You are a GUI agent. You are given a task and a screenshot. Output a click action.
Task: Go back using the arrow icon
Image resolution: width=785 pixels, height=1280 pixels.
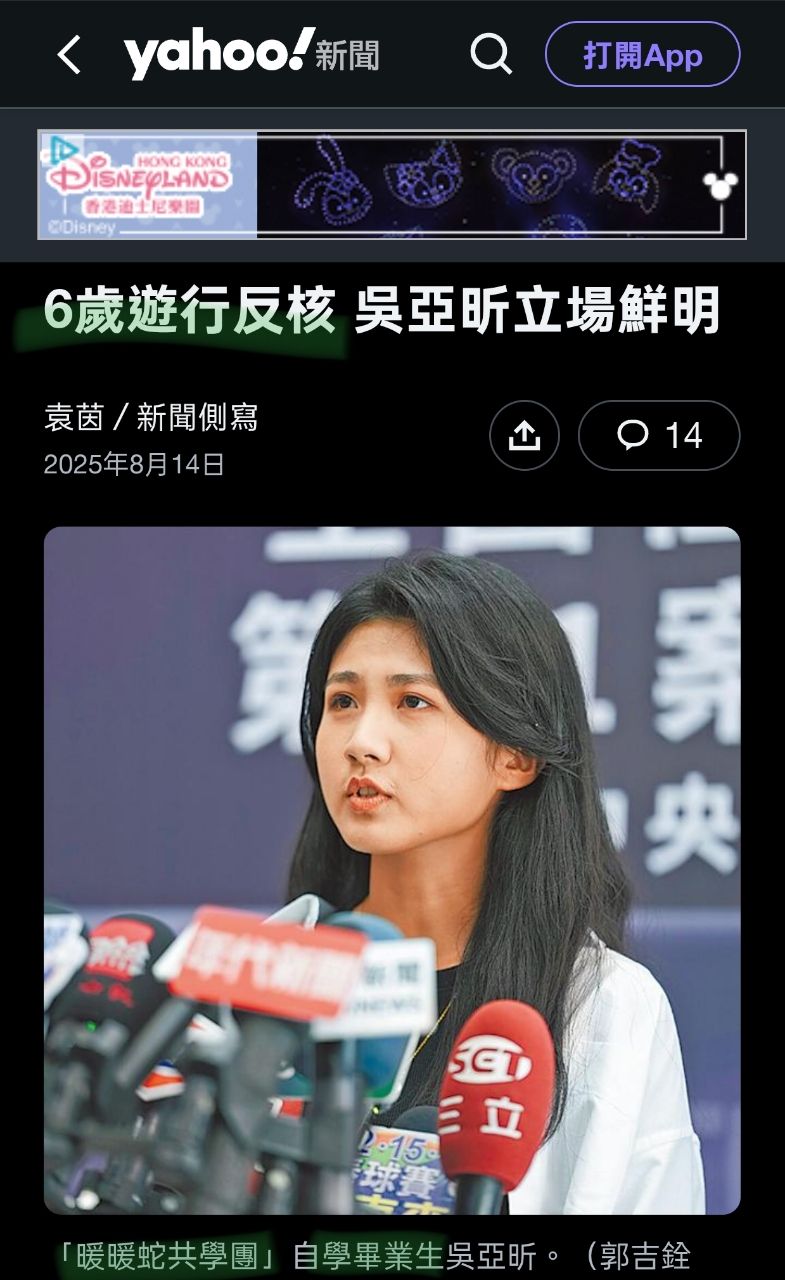point(68,55)
